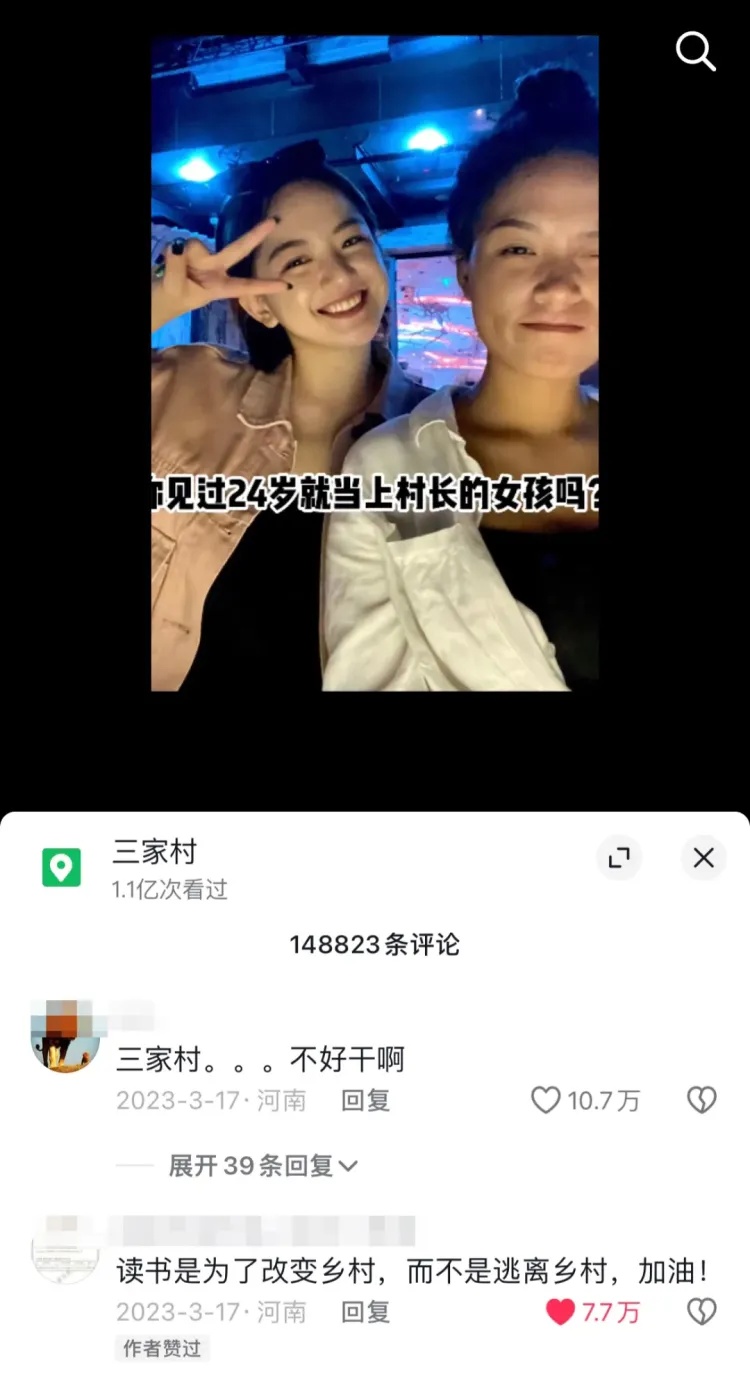The image size is (750, 1374).
Task: Like the first comment by tapping its heart
Action: coord(545,1100)
